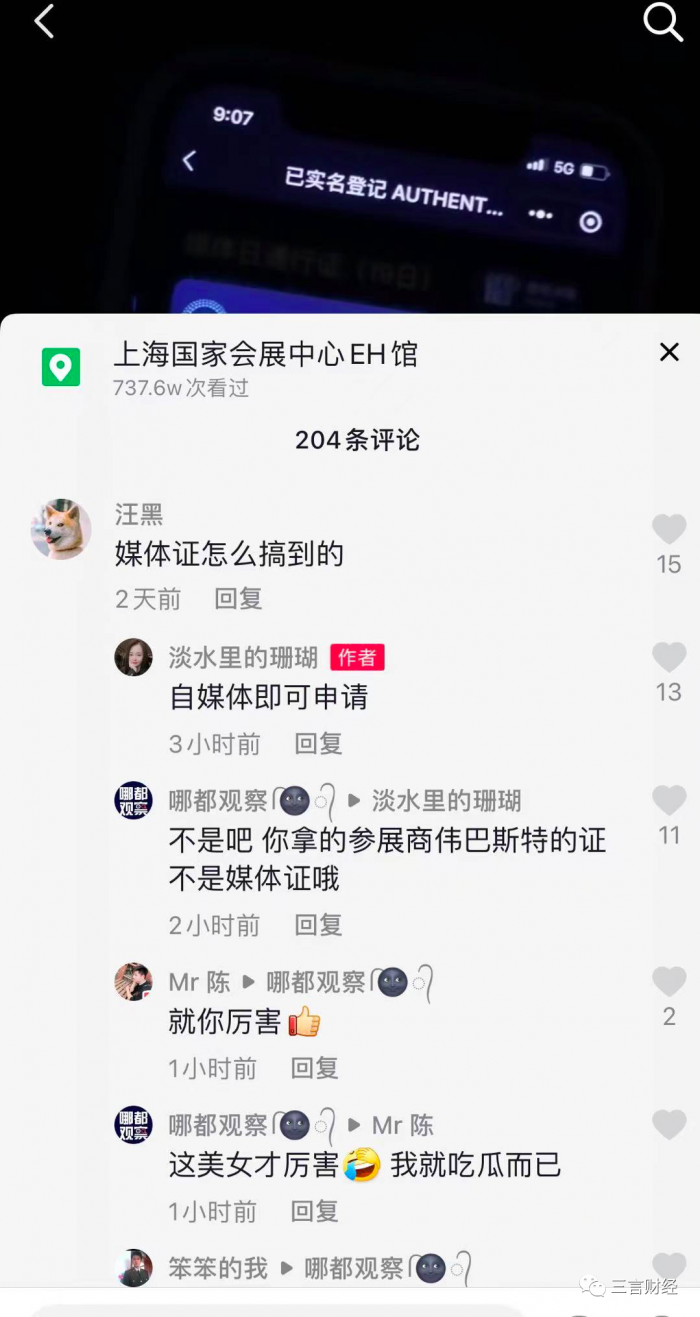Open search with the magnifier icon

[x=662, y=21]
